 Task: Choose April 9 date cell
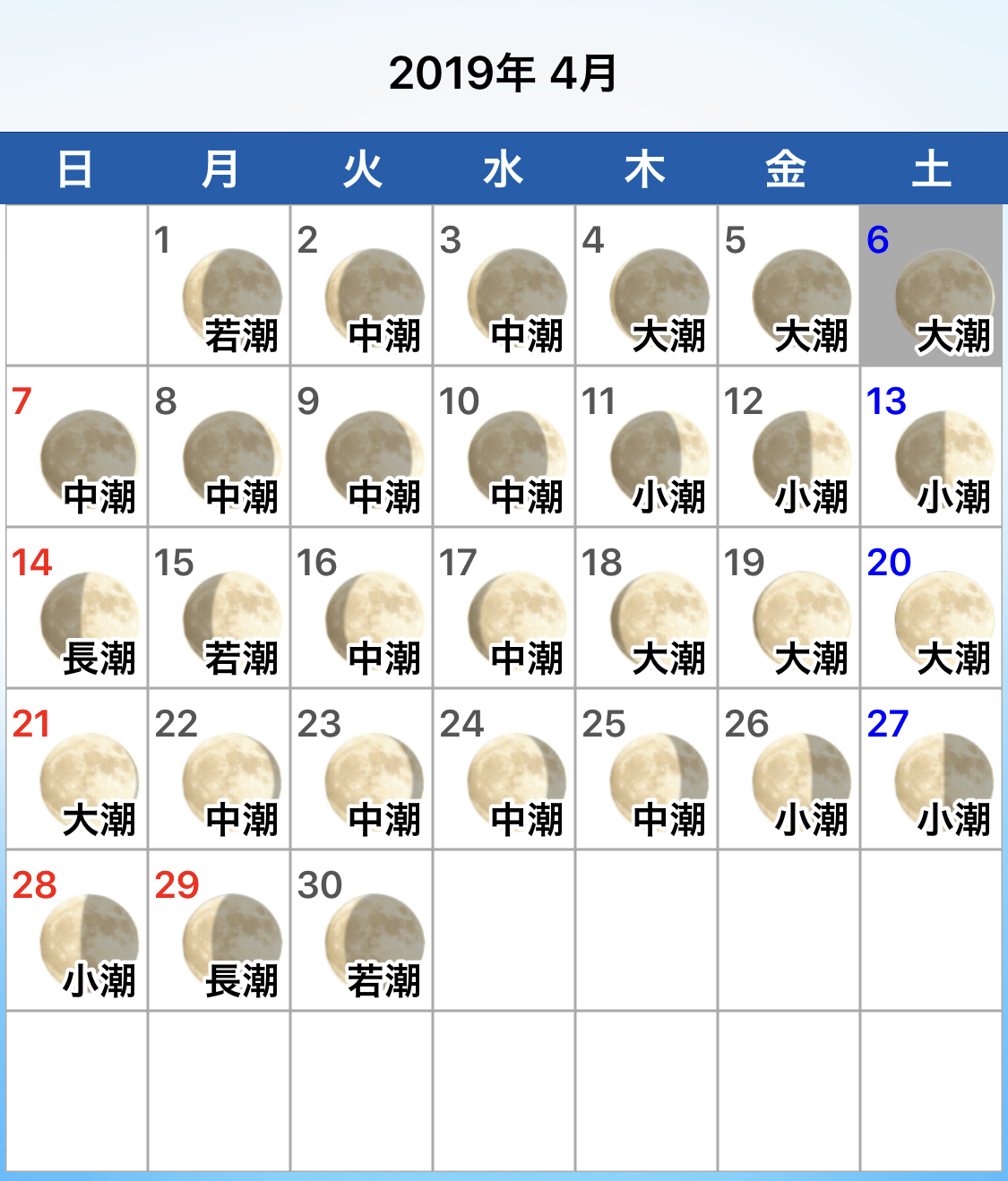click(x=361, y=446)
